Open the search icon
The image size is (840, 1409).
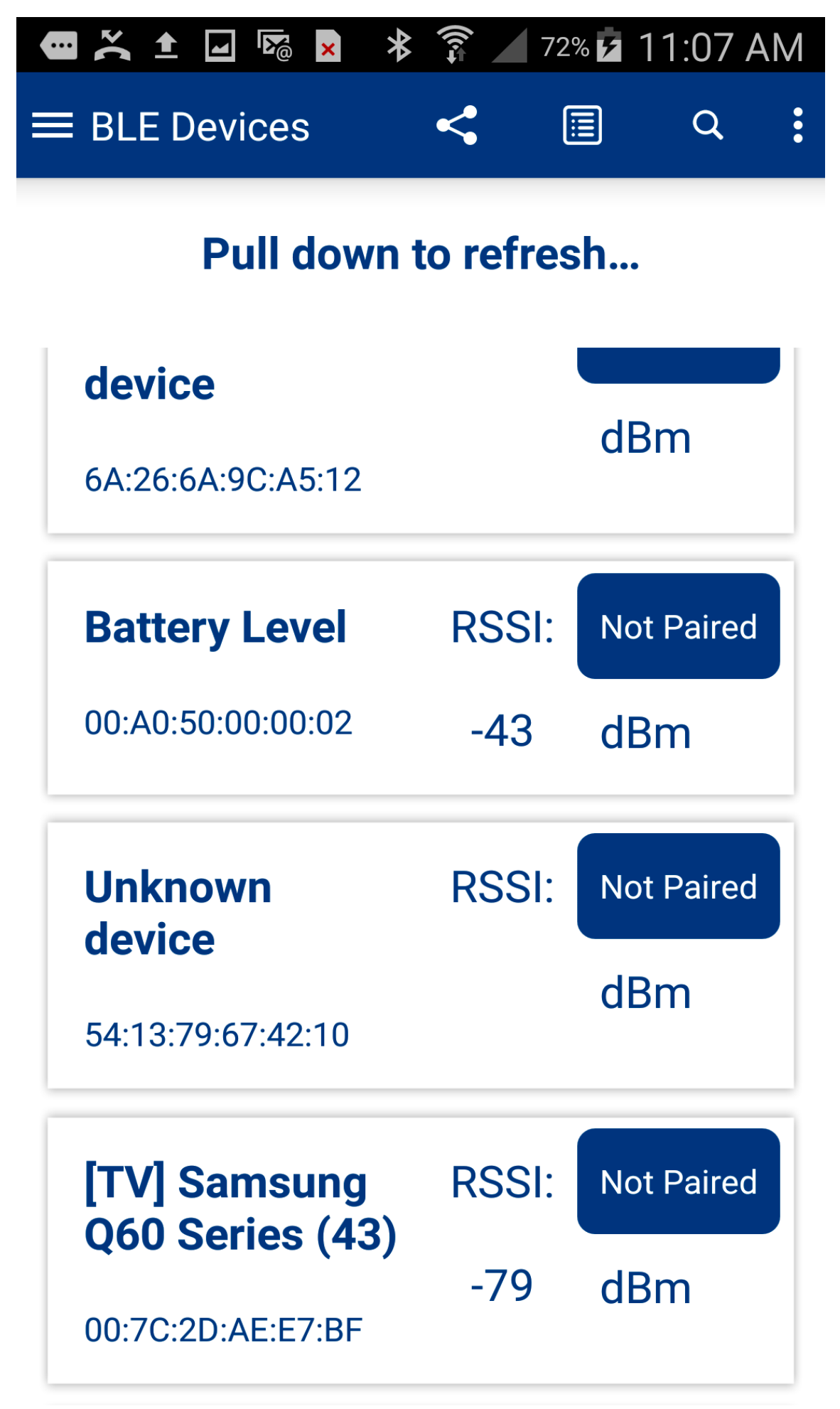pyautogui.click(x=707, y=126)
